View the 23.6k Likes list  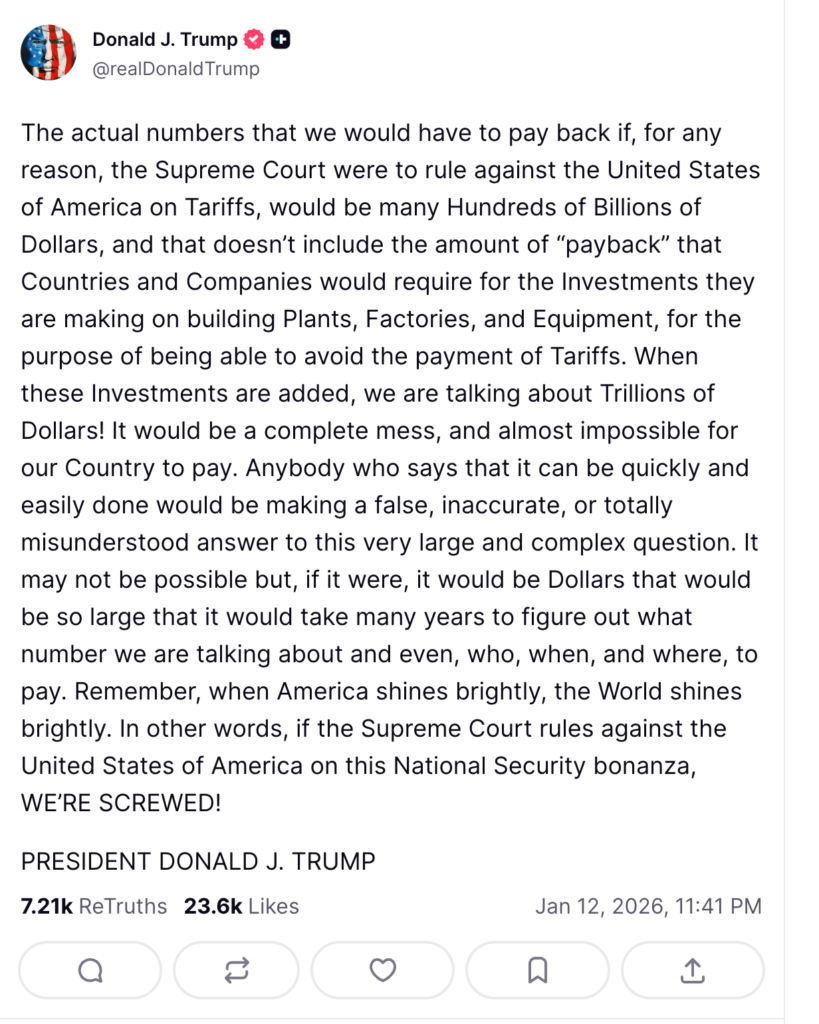241,906
